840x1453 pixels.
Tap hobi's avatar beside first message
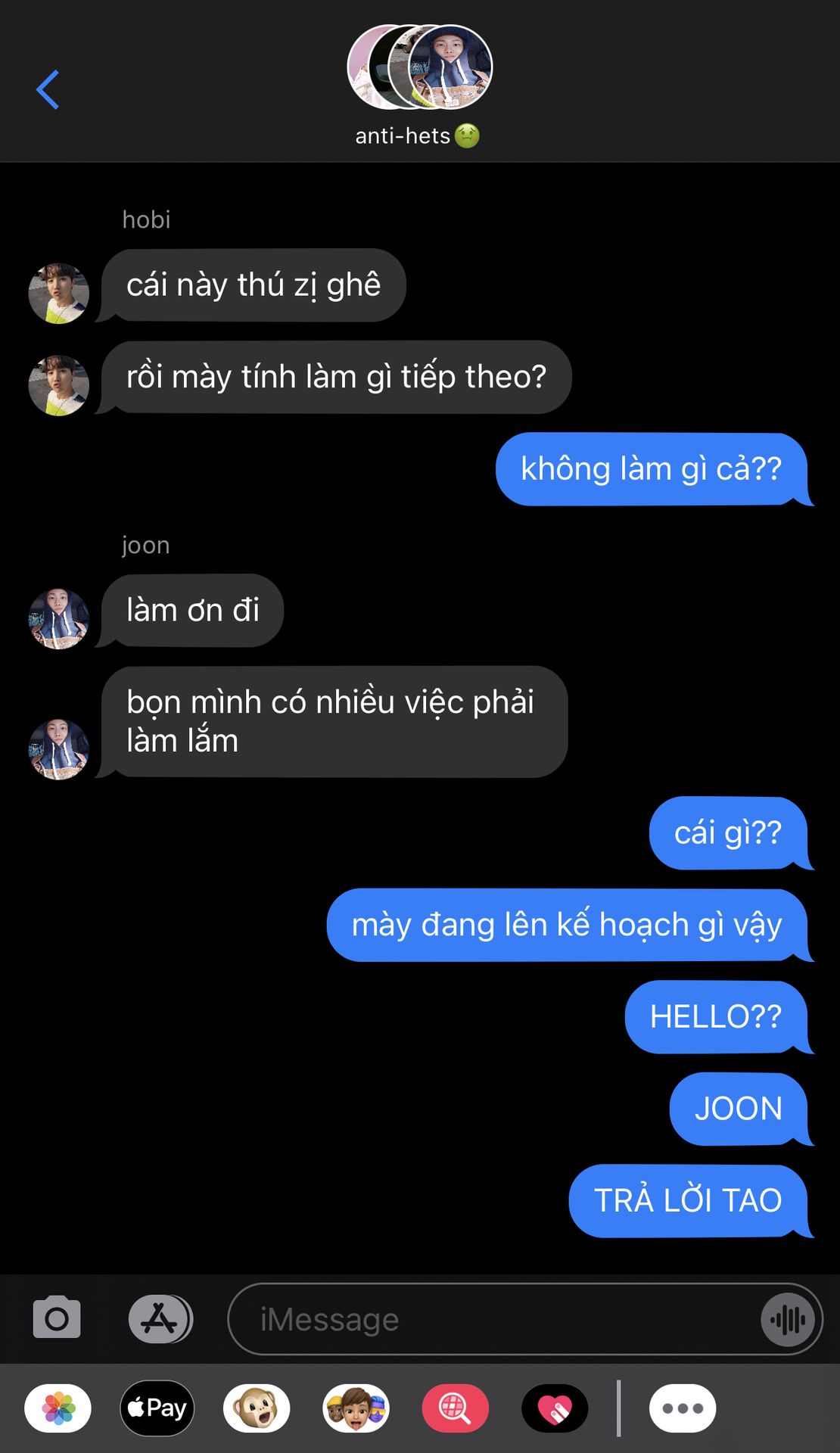click(59, 294)
